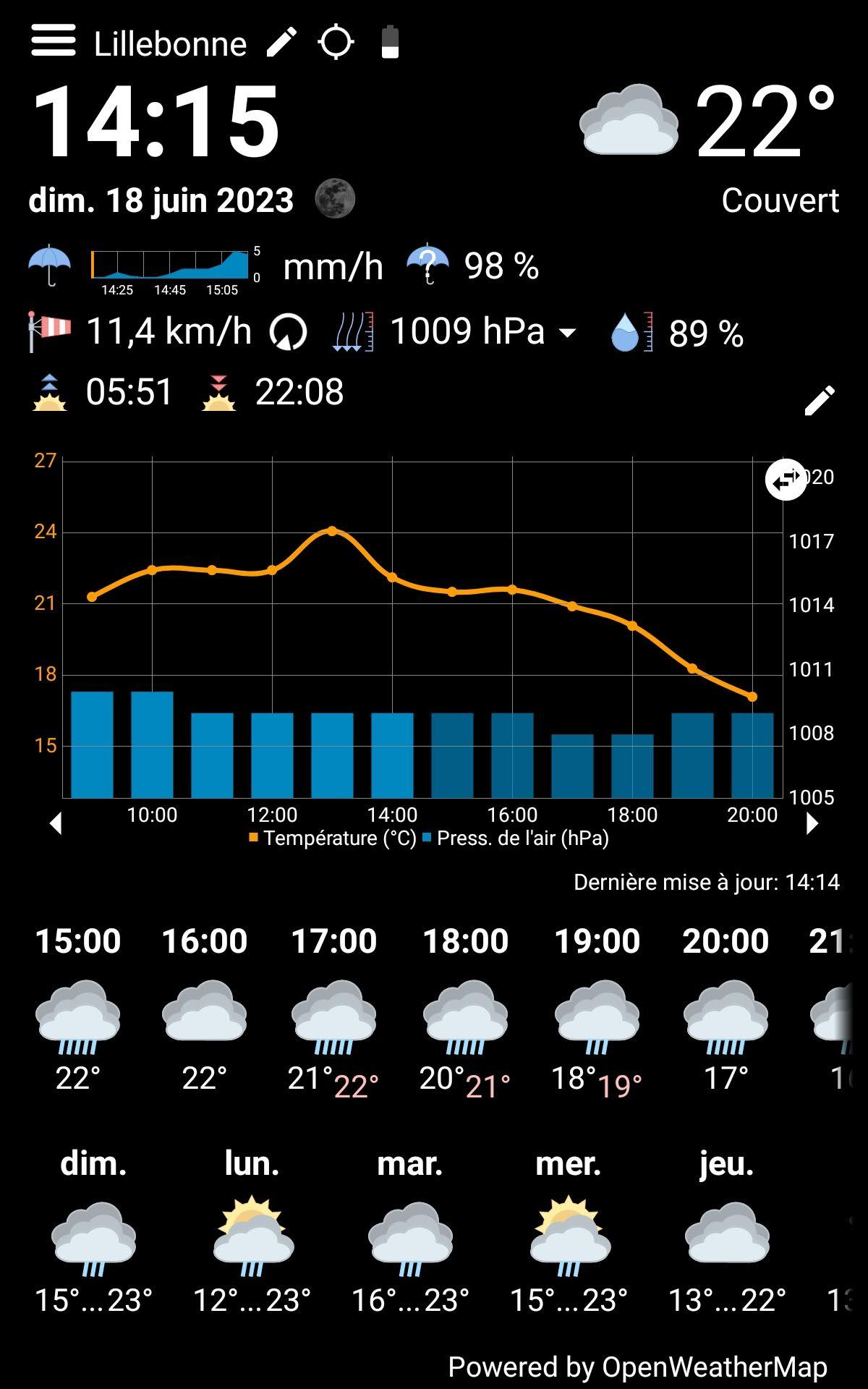
Task: Open the 17:00 hourly forecast
Action: [333, 1010]
